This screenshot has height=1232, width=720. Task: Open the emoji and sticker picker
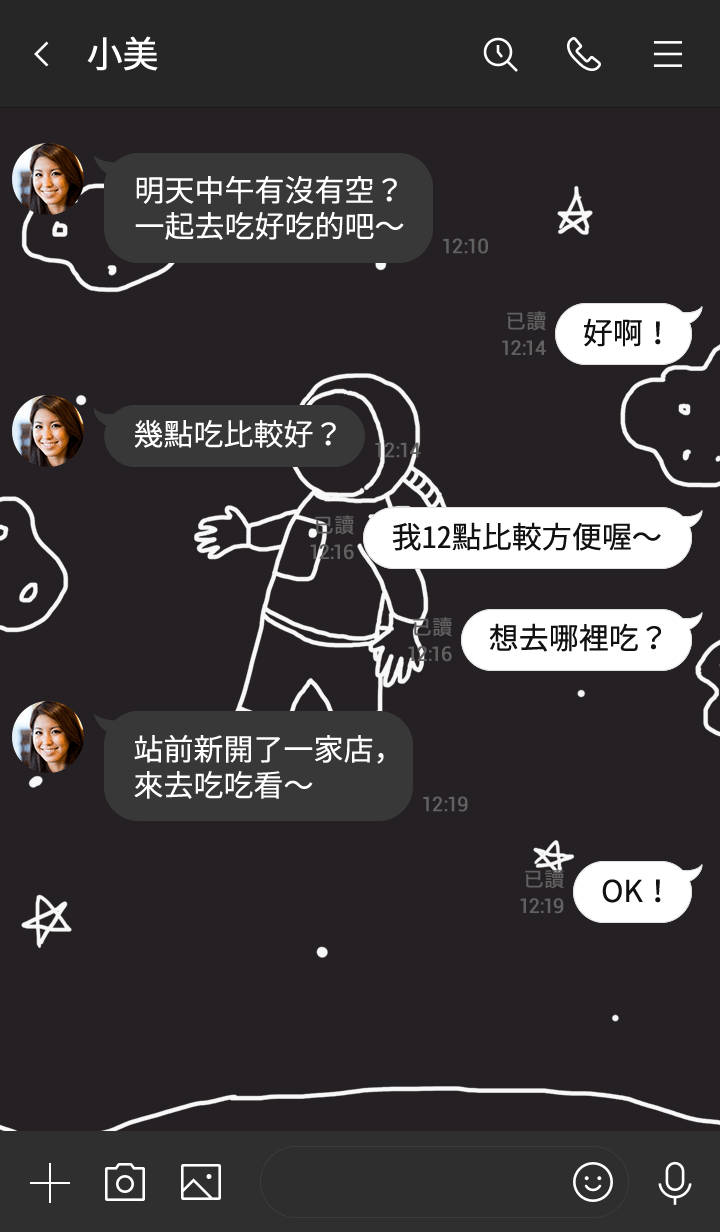[592, 1183]
